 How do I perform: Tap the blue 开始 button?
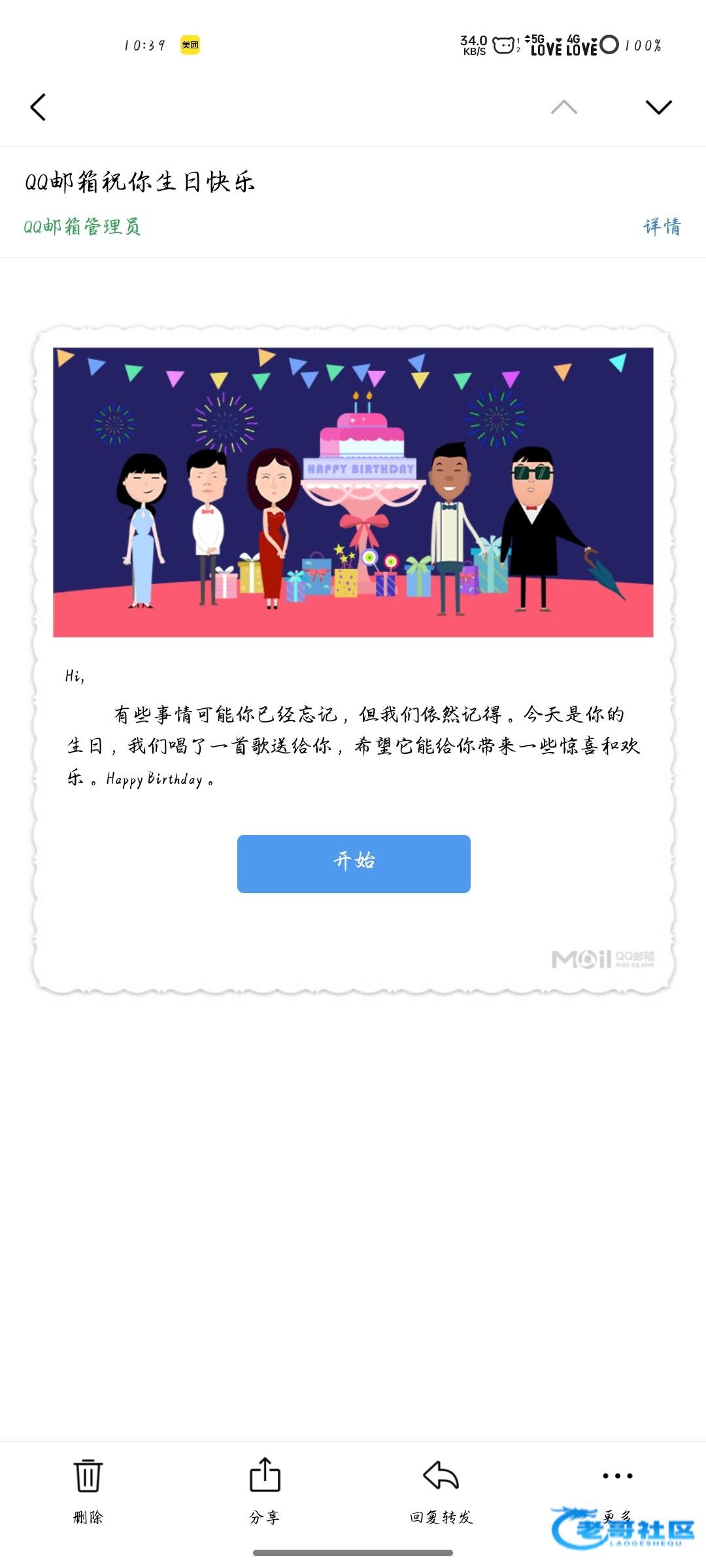coord(354,863)
